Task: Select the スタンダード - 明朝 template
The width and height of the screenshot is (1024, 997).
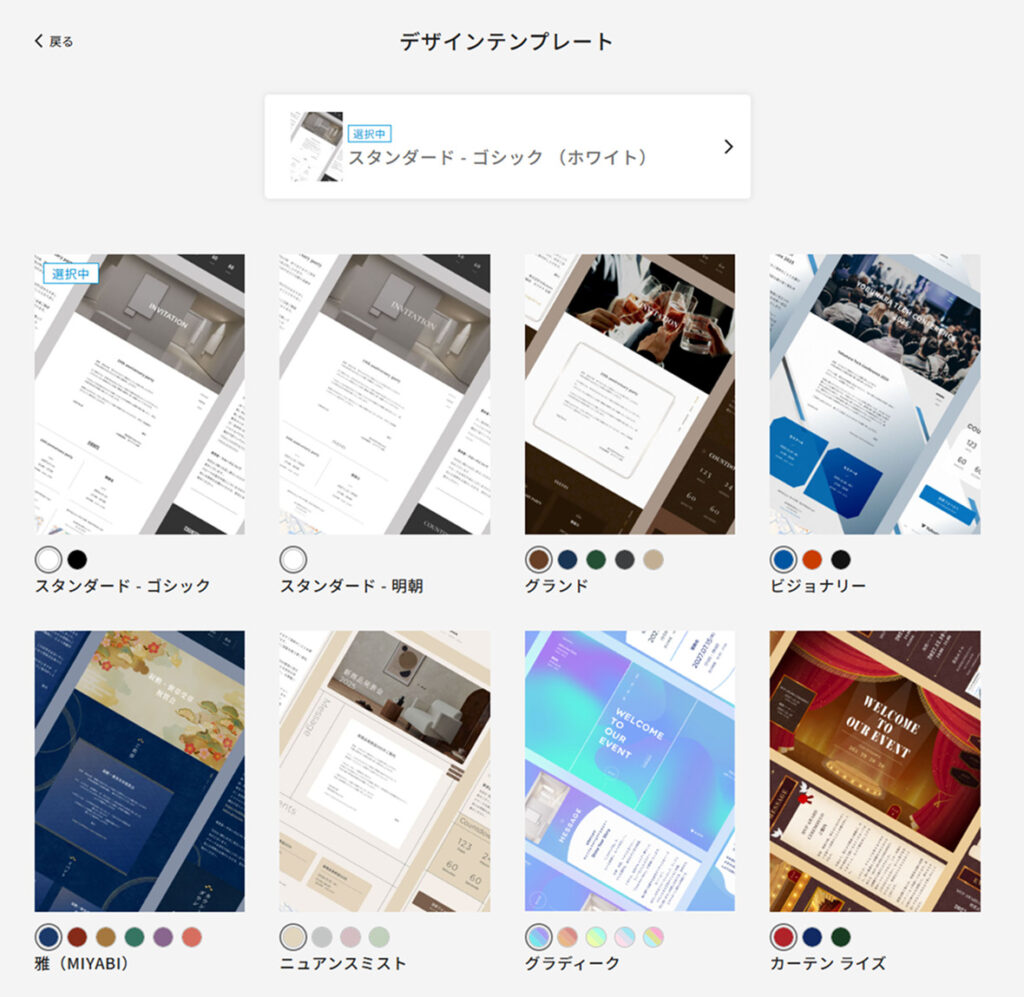Action: pos(384,393)
